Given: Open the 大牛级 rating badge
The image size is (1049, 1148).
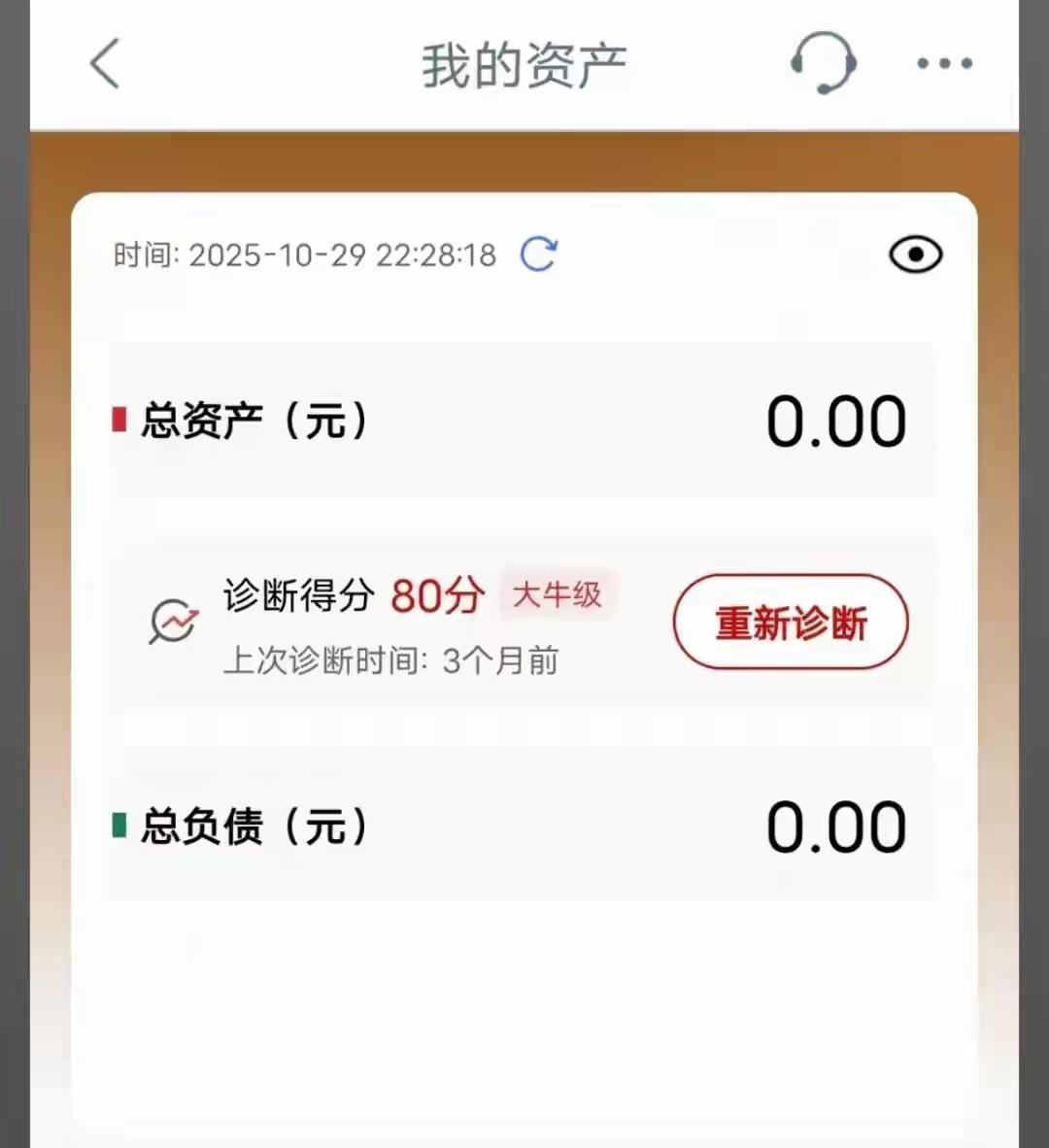Looking at the screenshot, I should [x=558, y=594].
